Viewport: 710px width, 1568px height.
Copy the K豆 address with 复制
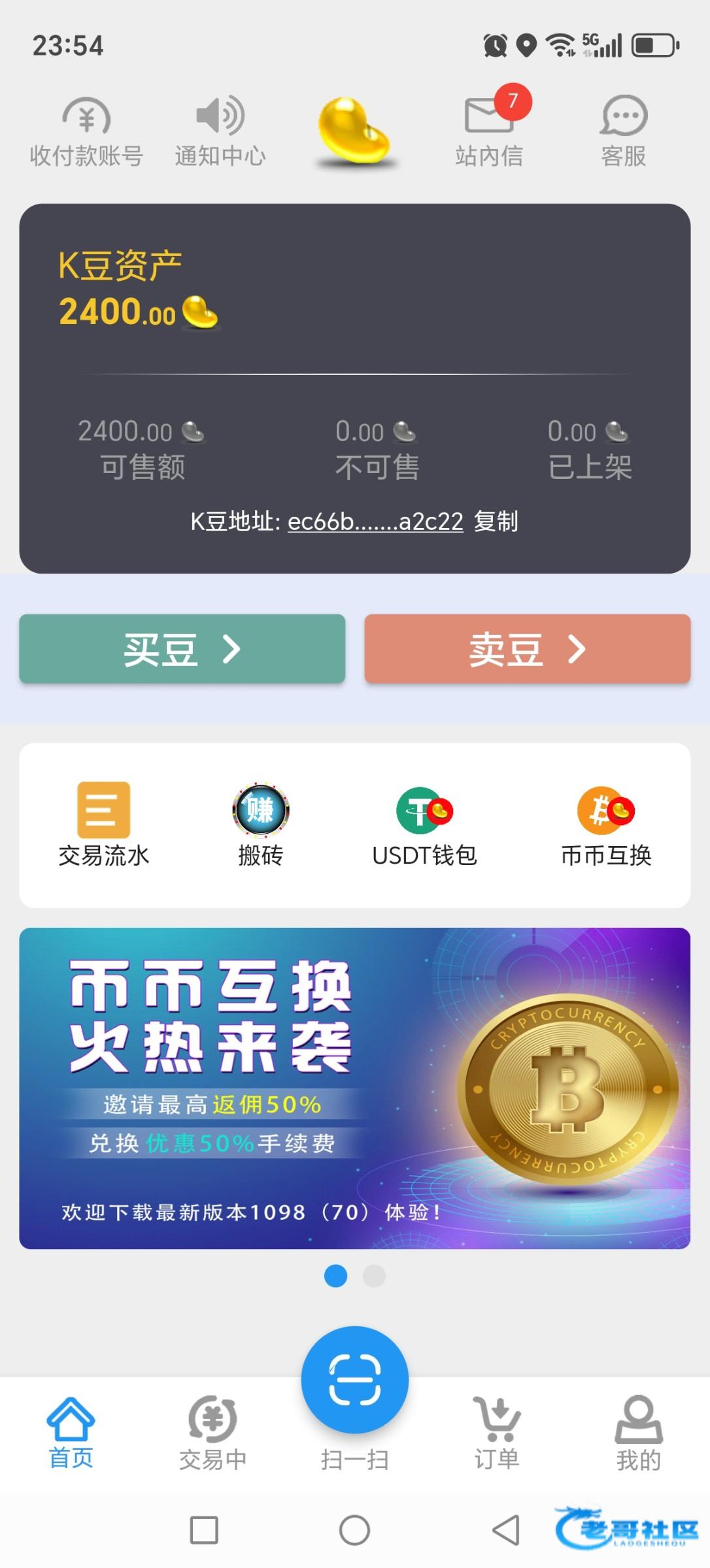click(496, 521)
